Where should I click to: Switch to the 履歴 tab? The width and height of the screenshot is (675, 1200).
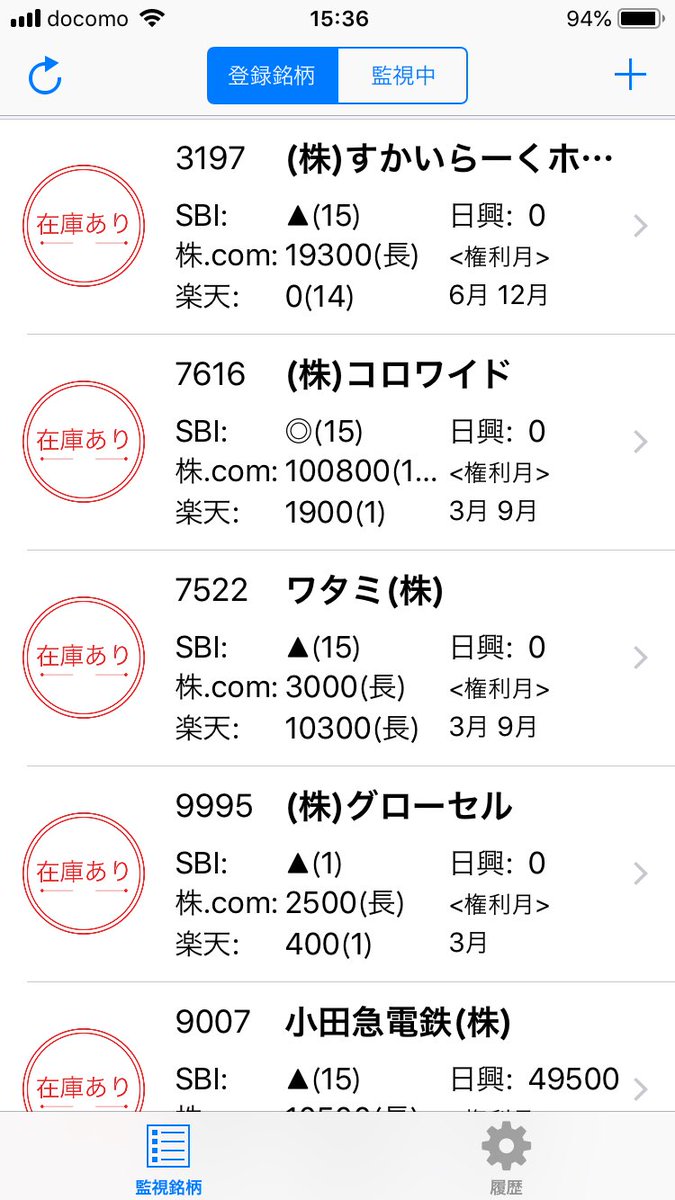tap(506, 1159)
